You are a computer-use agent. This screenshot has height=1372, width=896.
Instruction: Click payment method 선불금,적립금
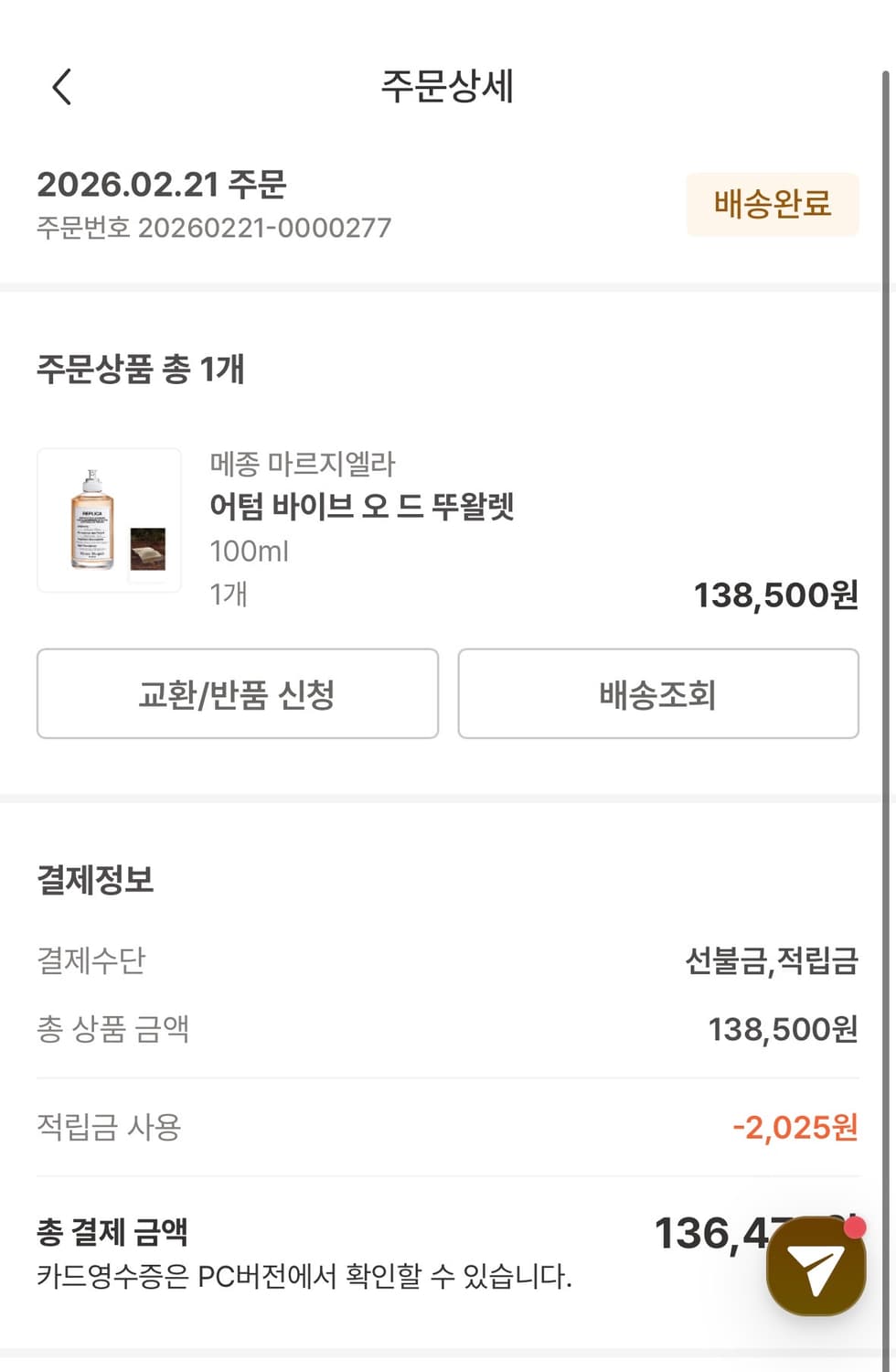(x=773, y=961)
